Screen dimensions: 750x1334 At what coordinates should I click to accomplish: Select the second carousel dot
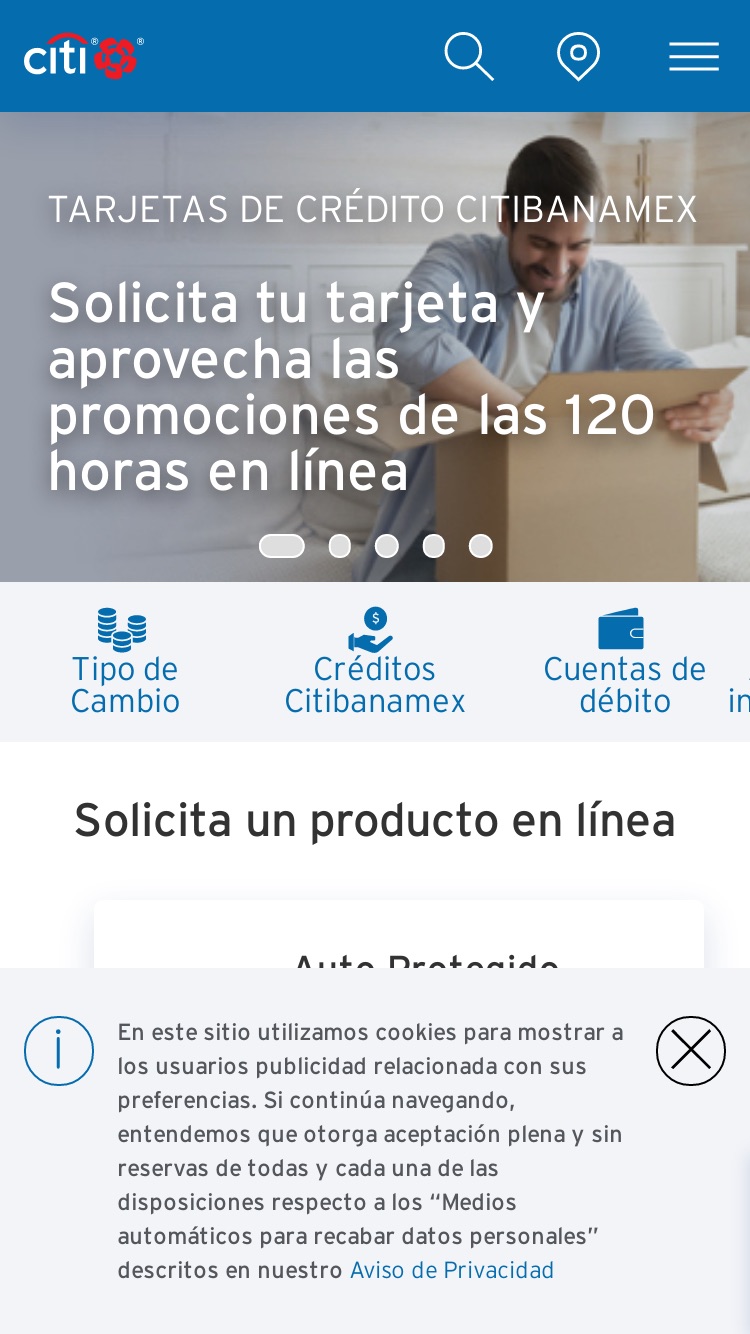click(x=340, y=546)
